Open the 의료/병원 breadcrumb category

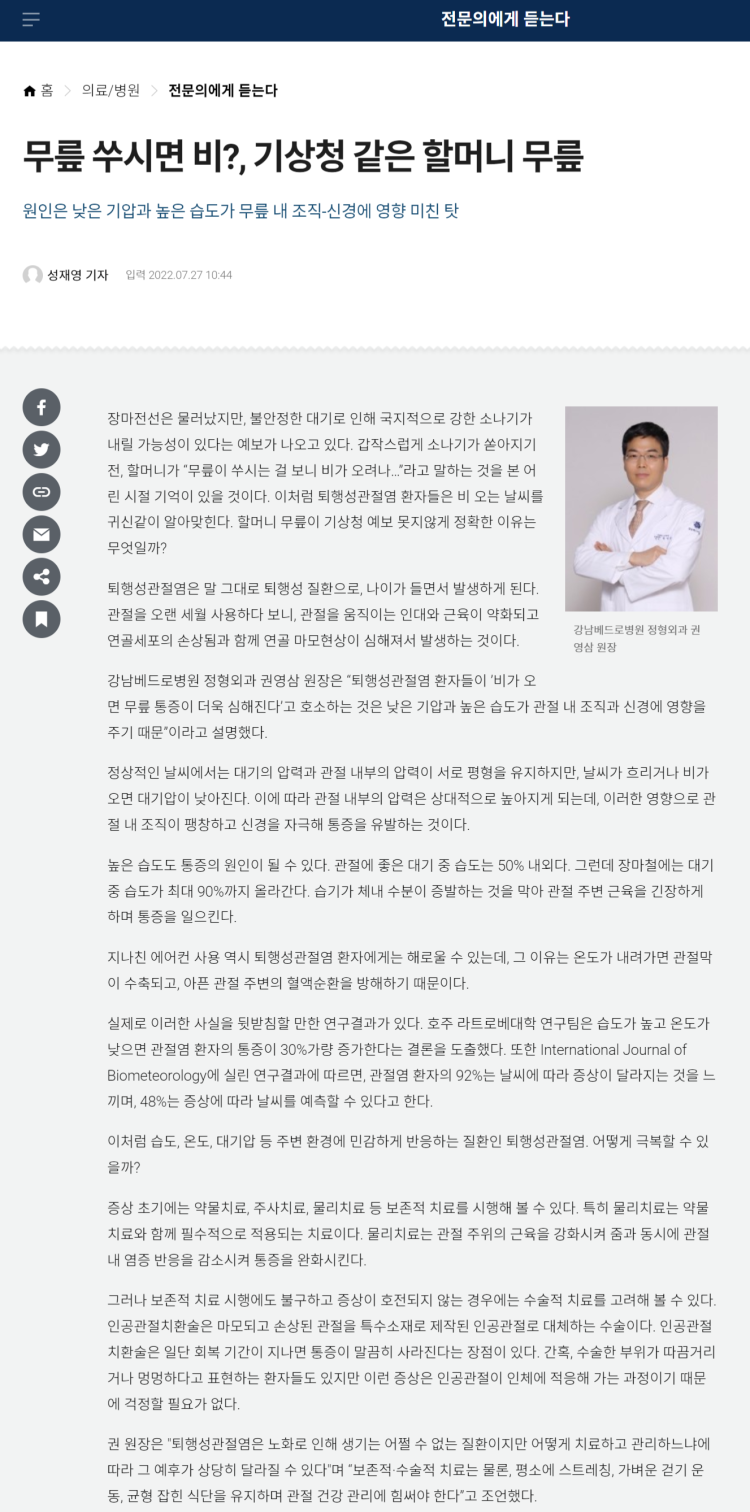click(x=110, y=91)
